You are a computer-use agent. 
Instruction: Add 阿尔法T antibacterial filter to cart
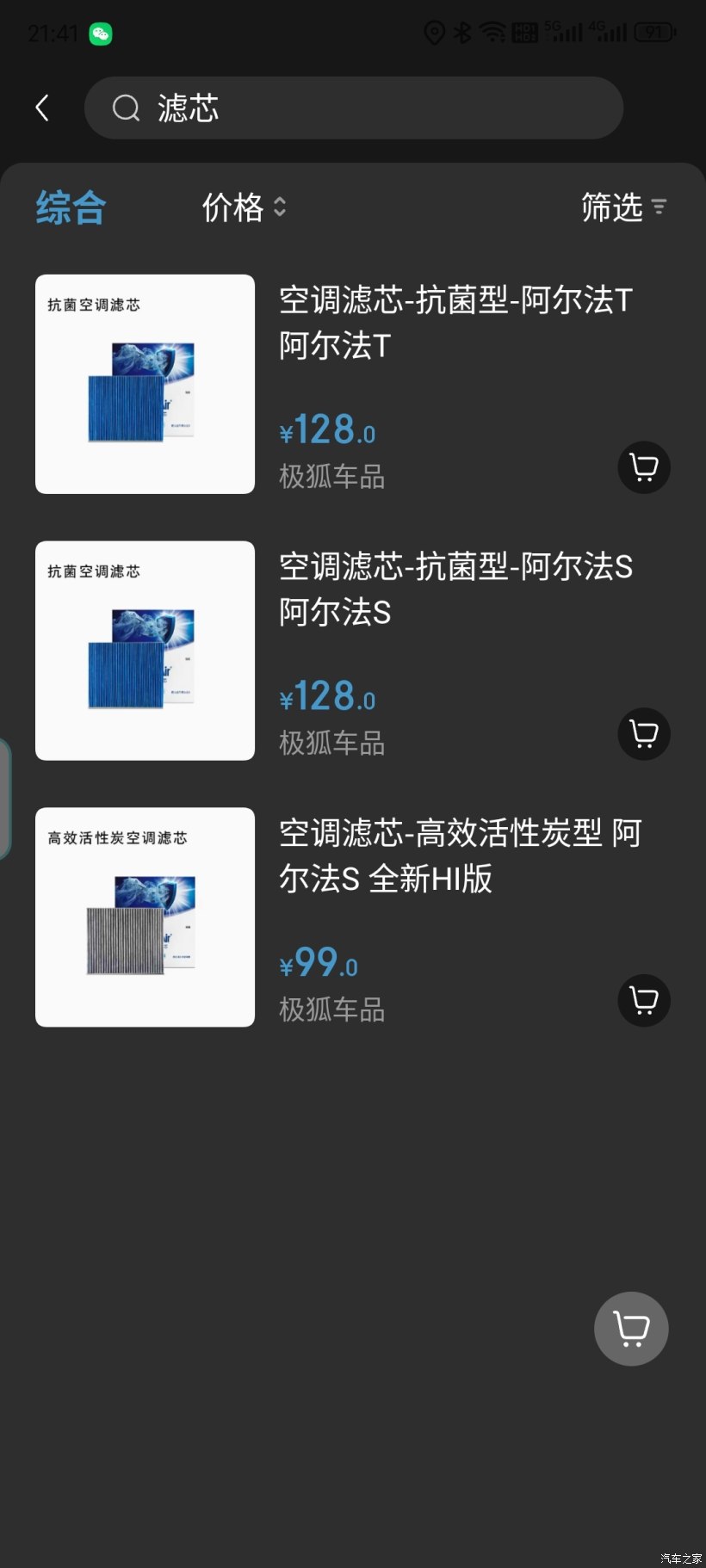tap(644, 467)
